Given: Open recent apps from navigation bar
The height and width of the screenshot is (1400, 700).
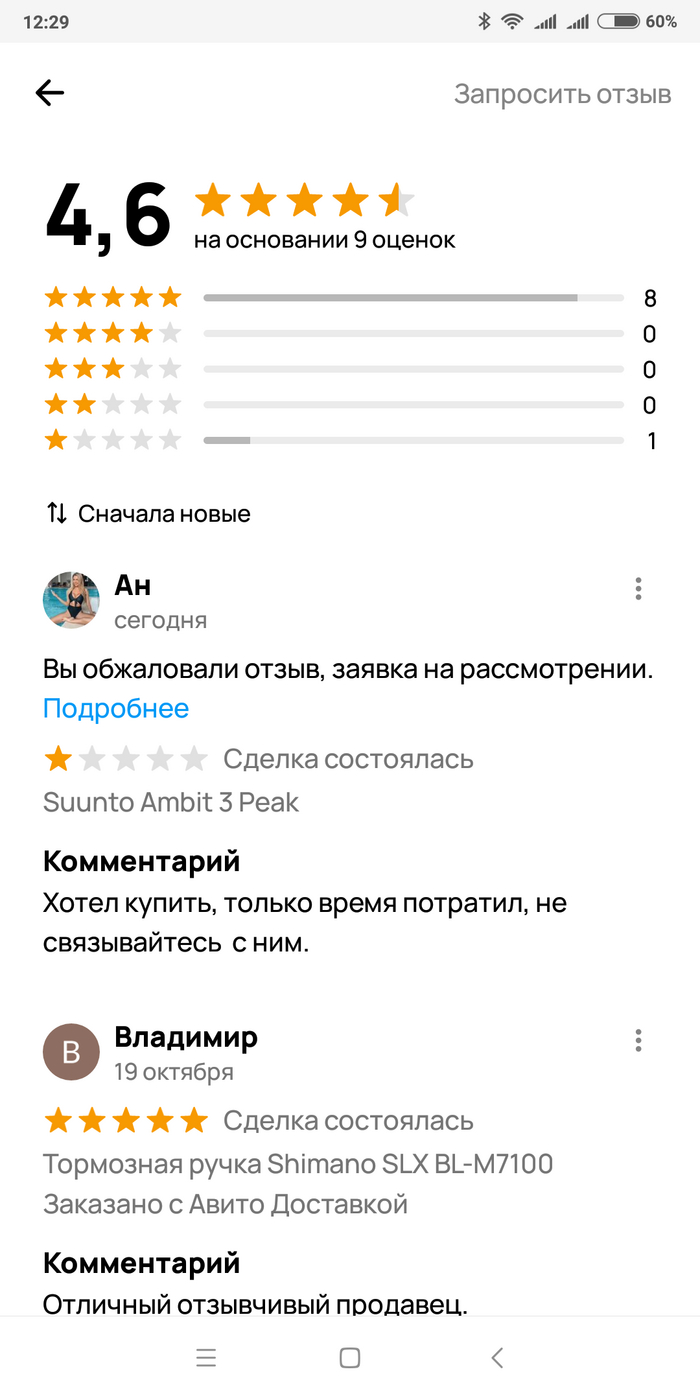Looking at the screenshot, I should click(x=206, y=1357).
